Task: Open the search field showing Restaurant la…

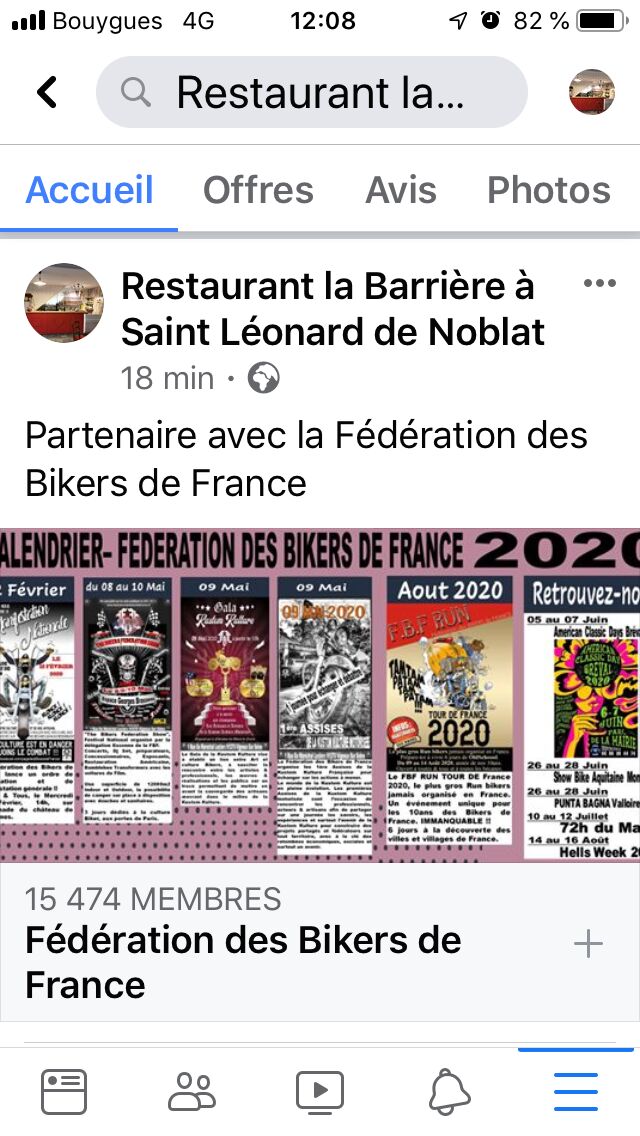Action: point(312,93)
